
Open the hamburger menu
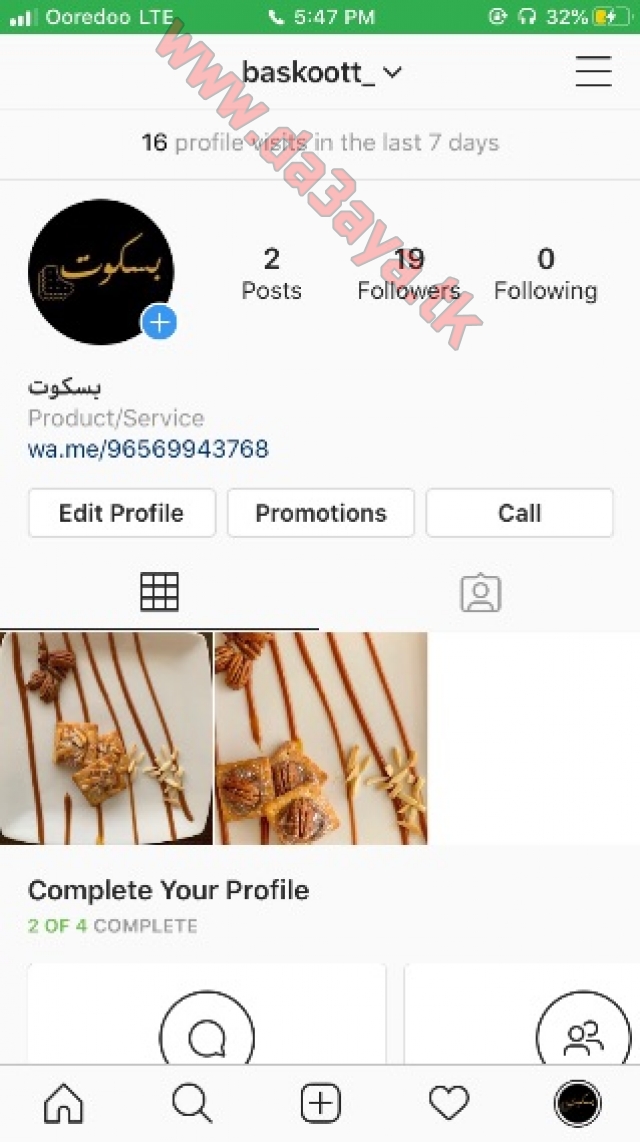click(x=593, y=71)
